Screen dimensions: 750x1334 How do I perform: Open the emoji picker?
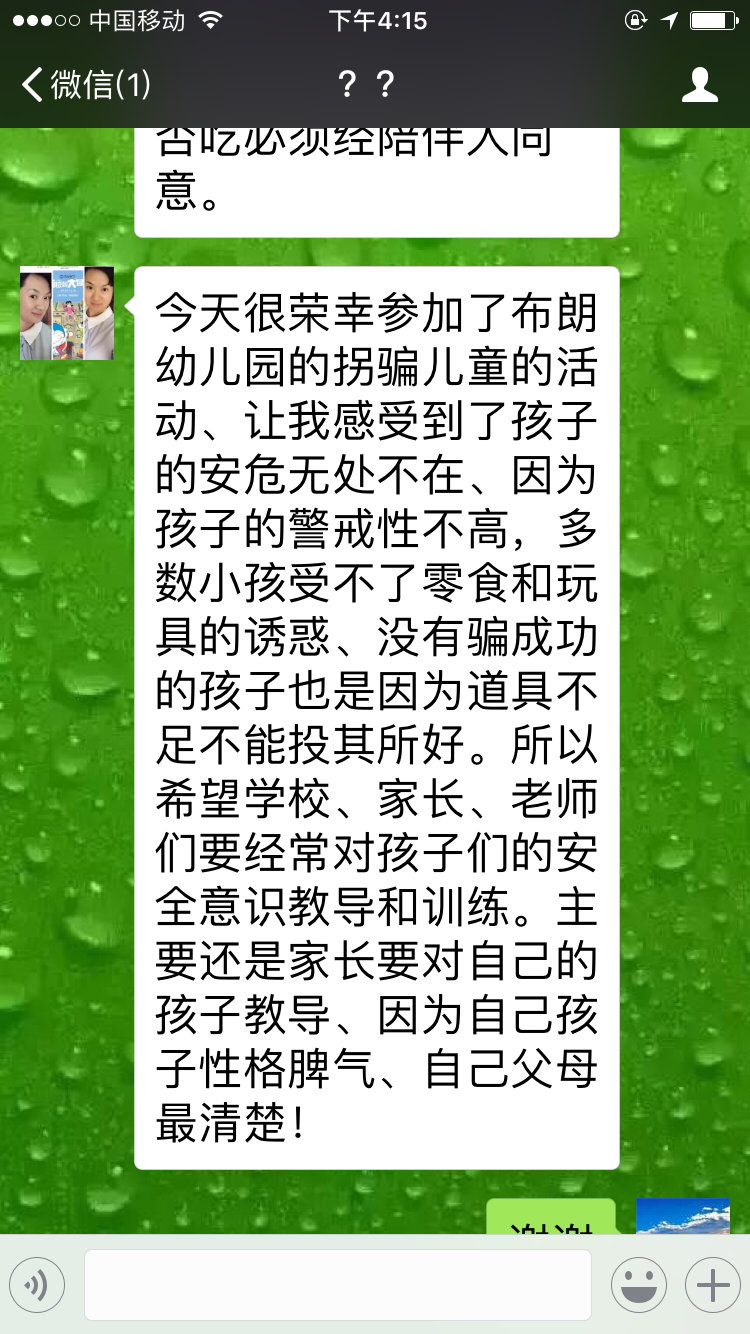point(639,1285)
